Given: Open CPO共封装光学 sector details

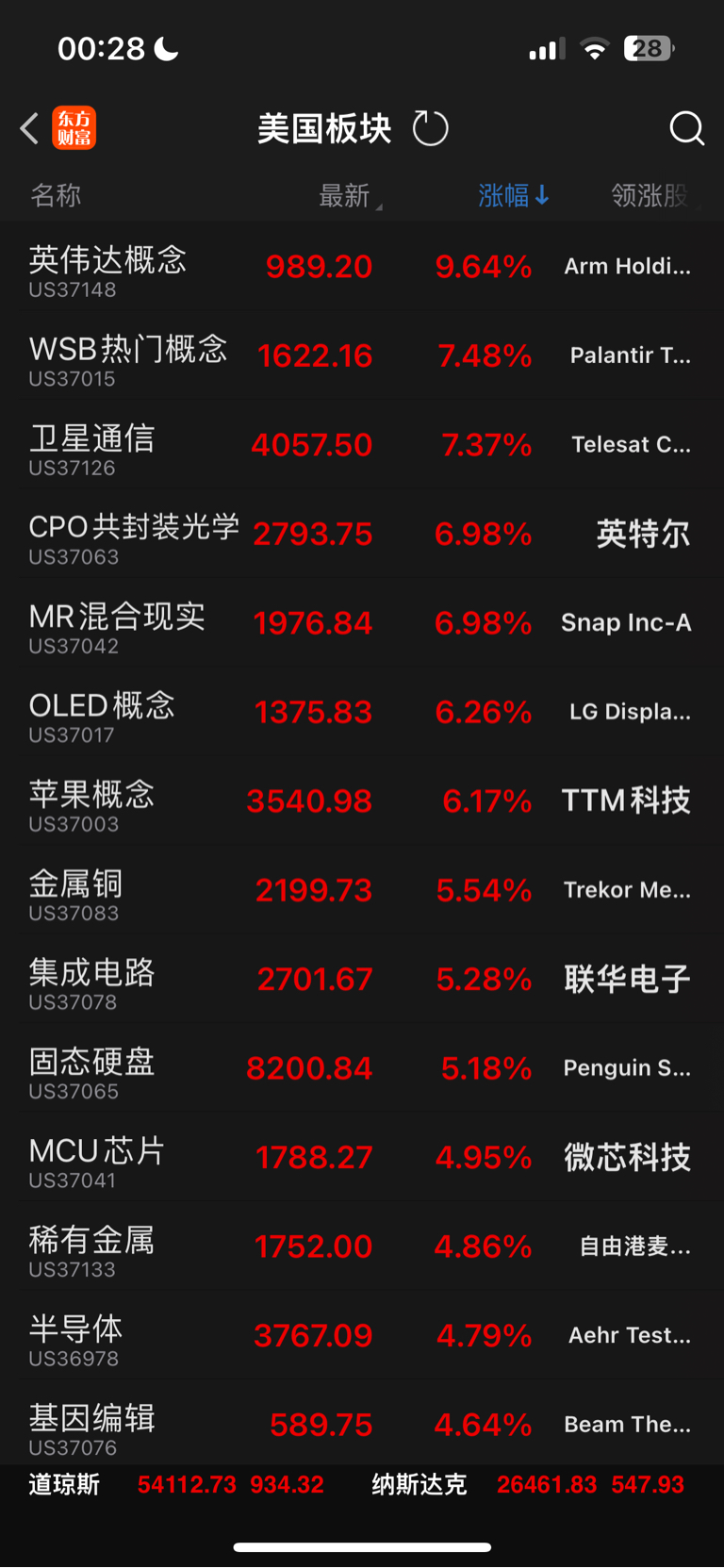Looking at the screenshot, I should [x=362, y=534].
